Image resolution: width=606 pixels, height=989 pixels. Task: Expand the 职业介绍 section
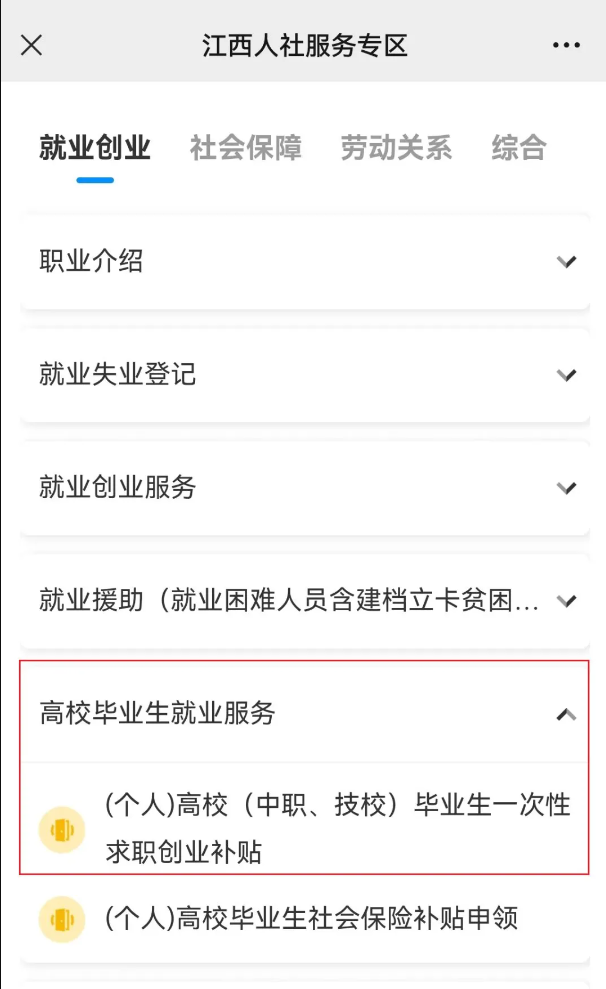tap(304, 262)
